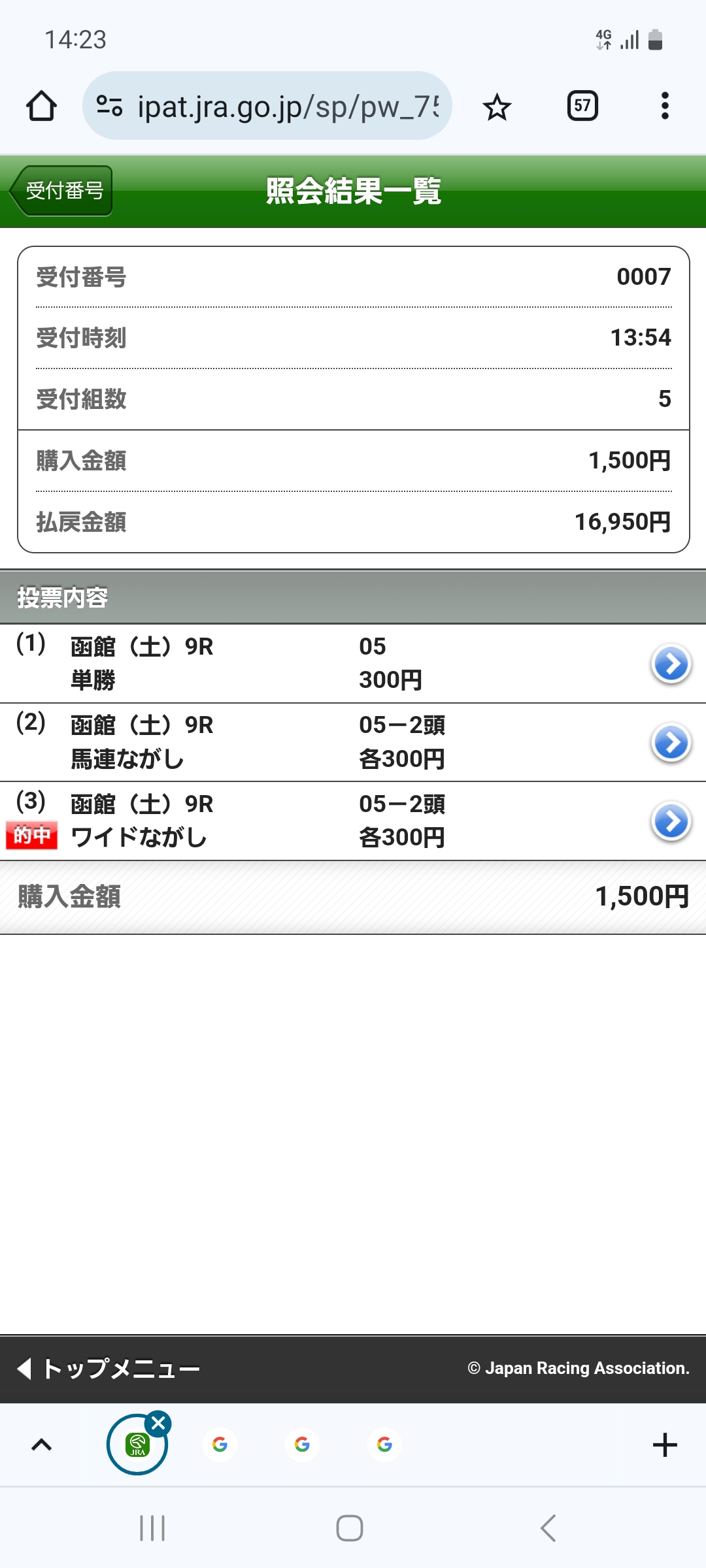
Task: Return to トップメニュー
Action: 109,1368
